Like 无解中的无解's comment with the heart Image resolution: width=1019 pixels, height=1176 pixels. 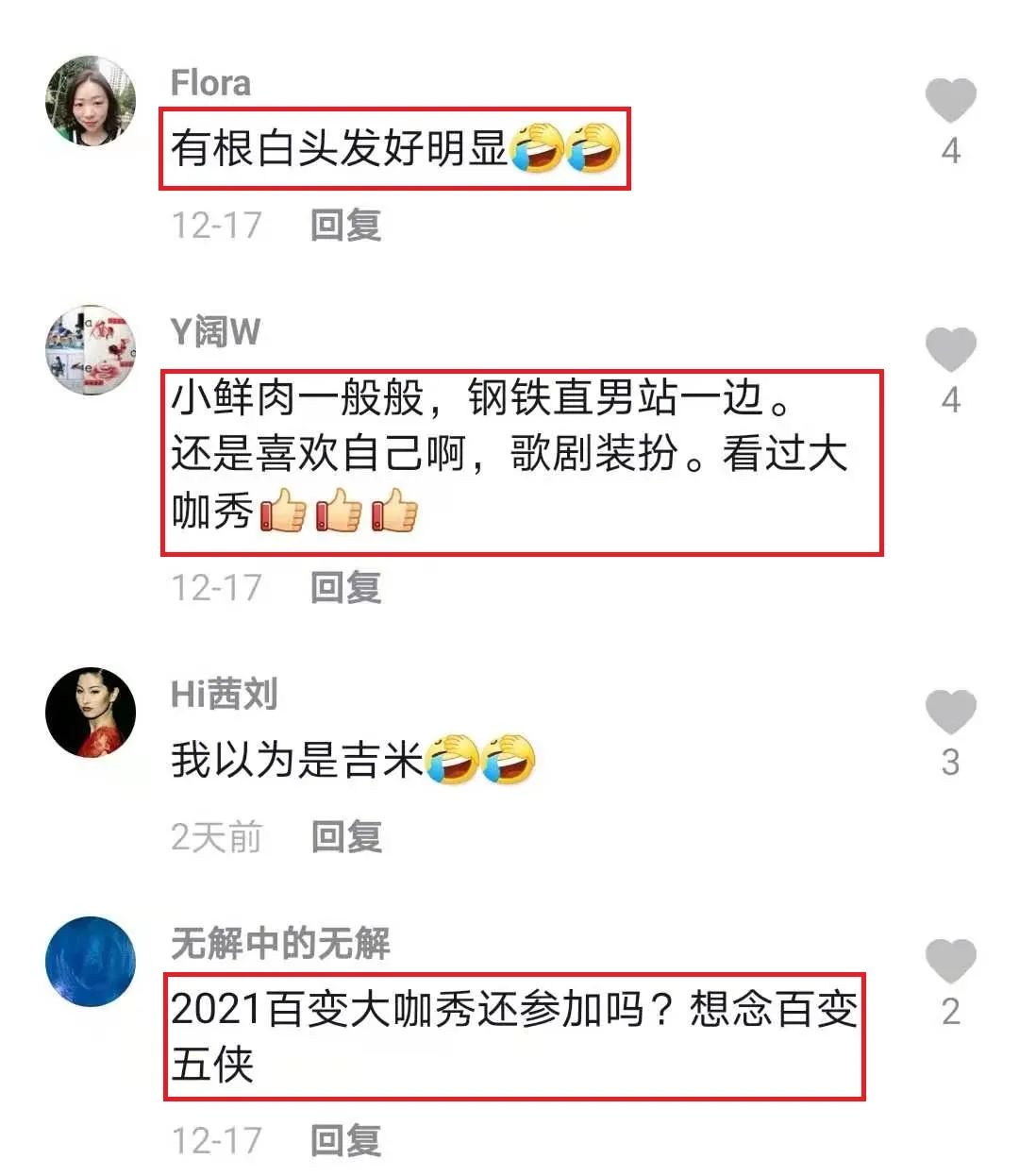[949, 961]
